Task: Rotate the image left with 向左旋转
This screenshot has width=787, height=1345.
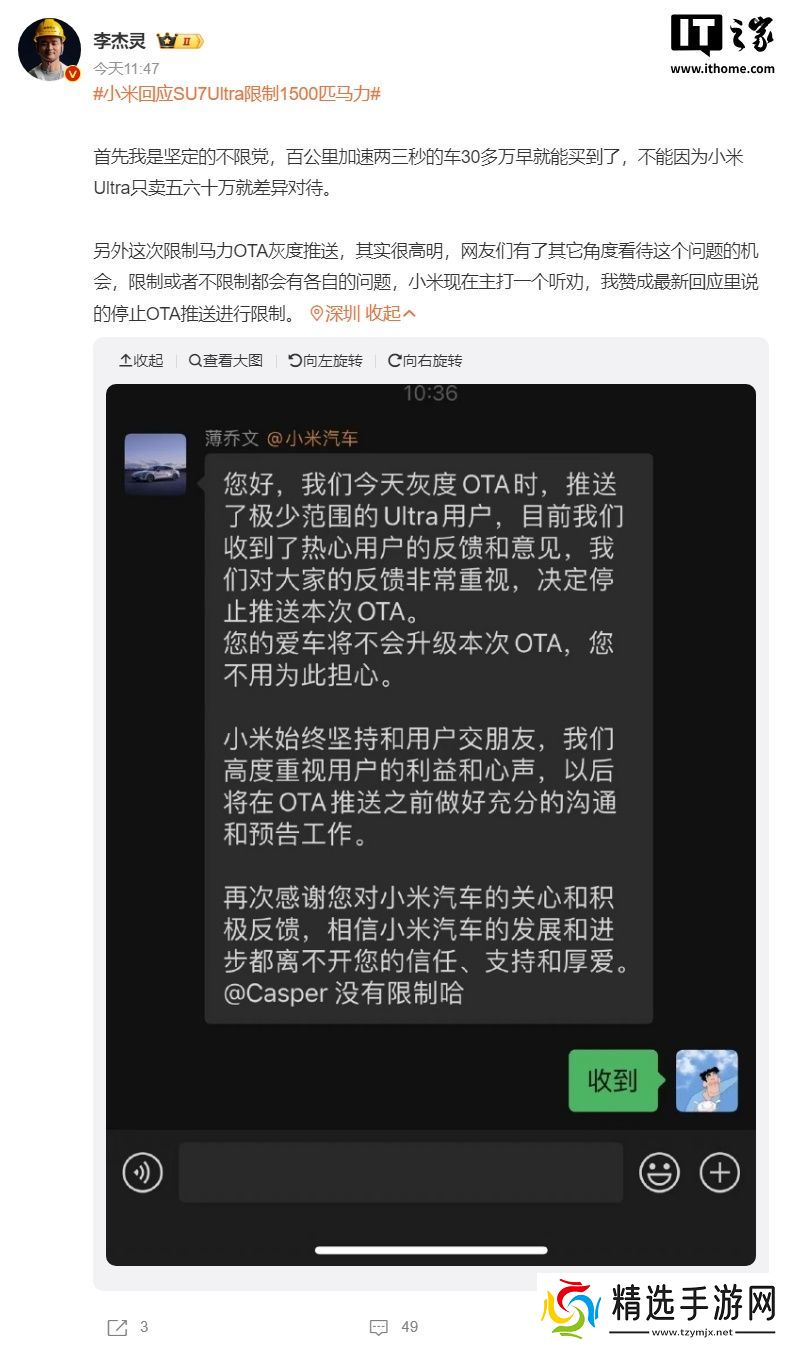Action: pos(324,360)
